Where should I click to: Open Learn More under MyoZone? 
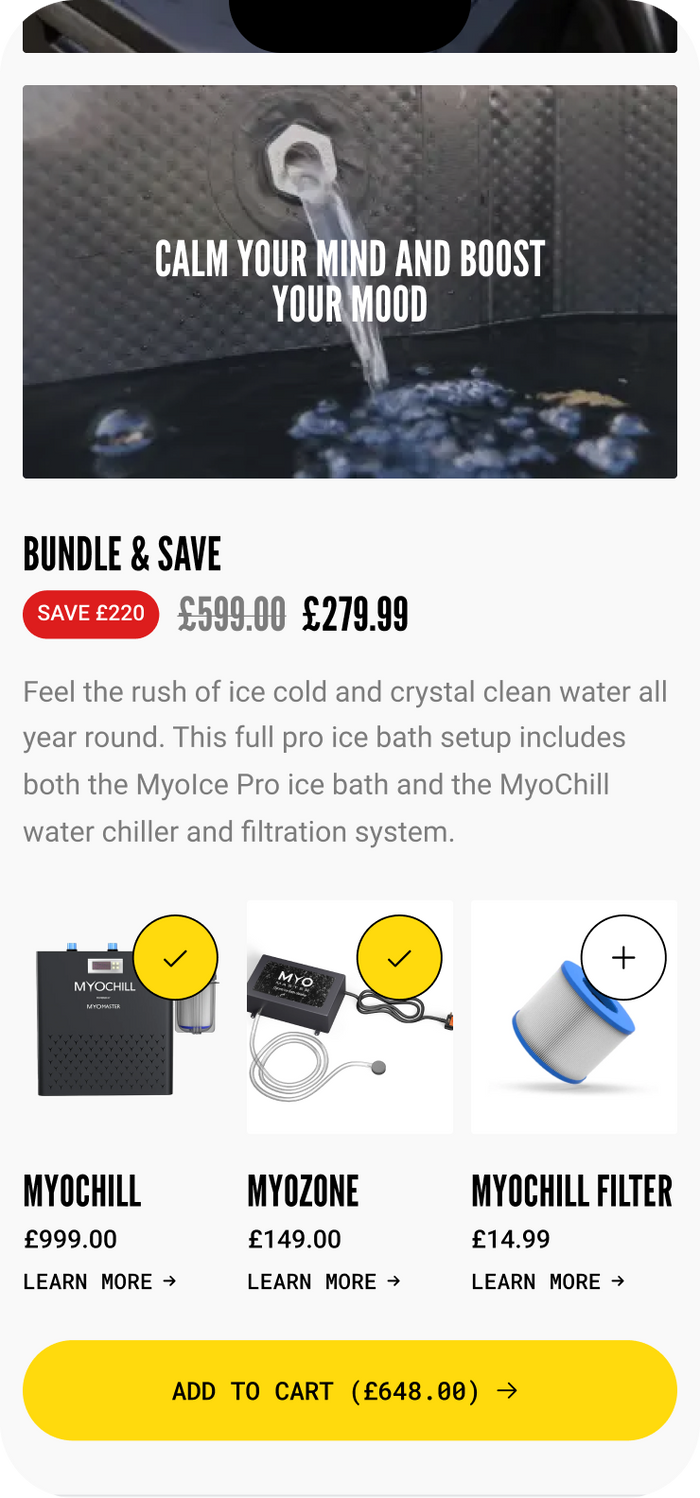click(324, 1282)
